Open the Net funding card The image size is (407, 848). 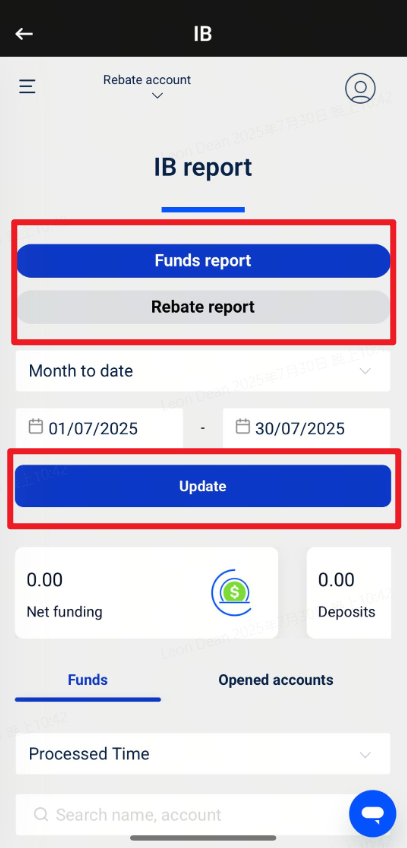[146, 593]
